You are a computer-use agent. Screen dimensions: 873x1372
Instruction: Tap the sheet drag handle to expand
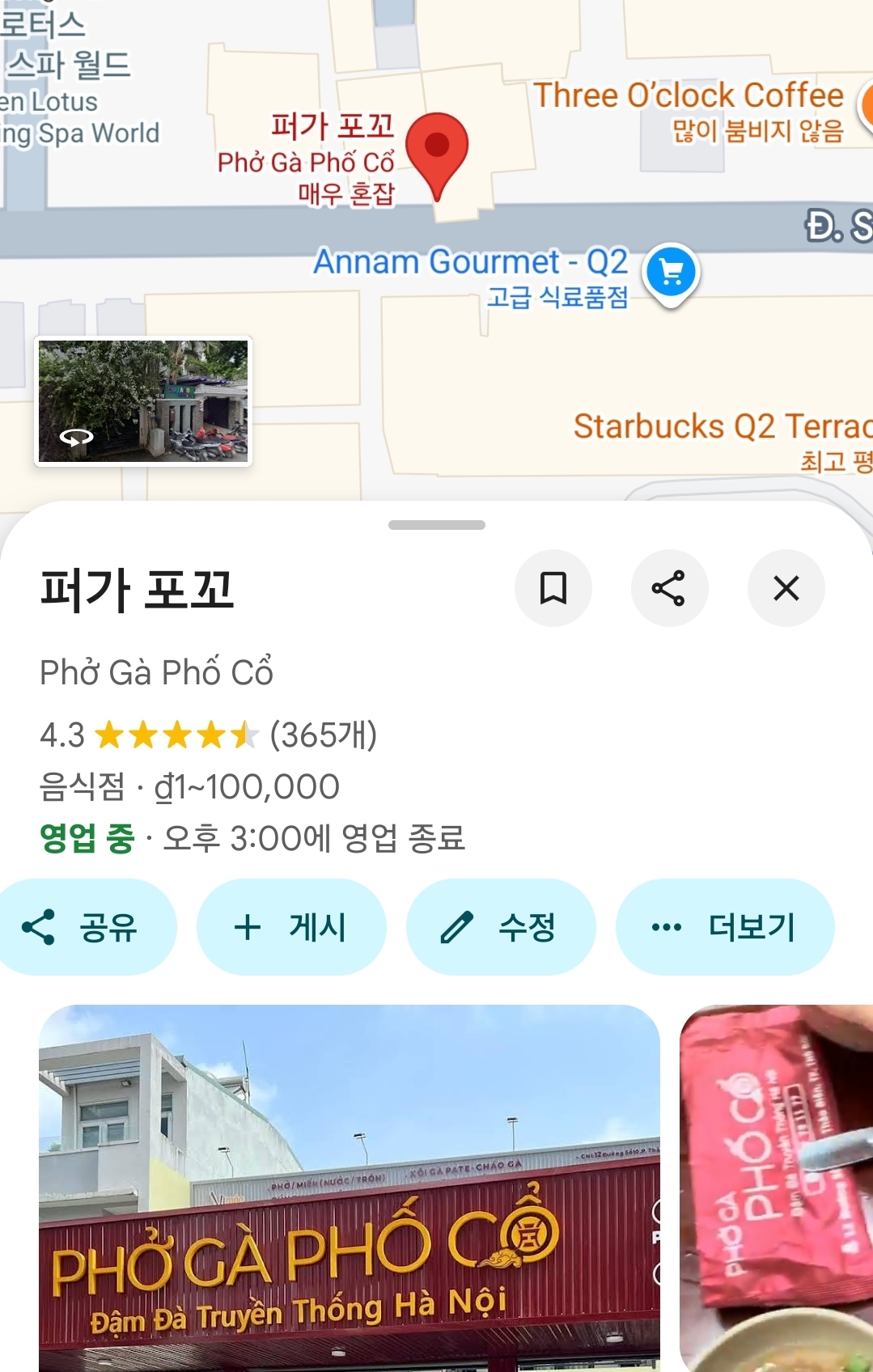[437, 525]
